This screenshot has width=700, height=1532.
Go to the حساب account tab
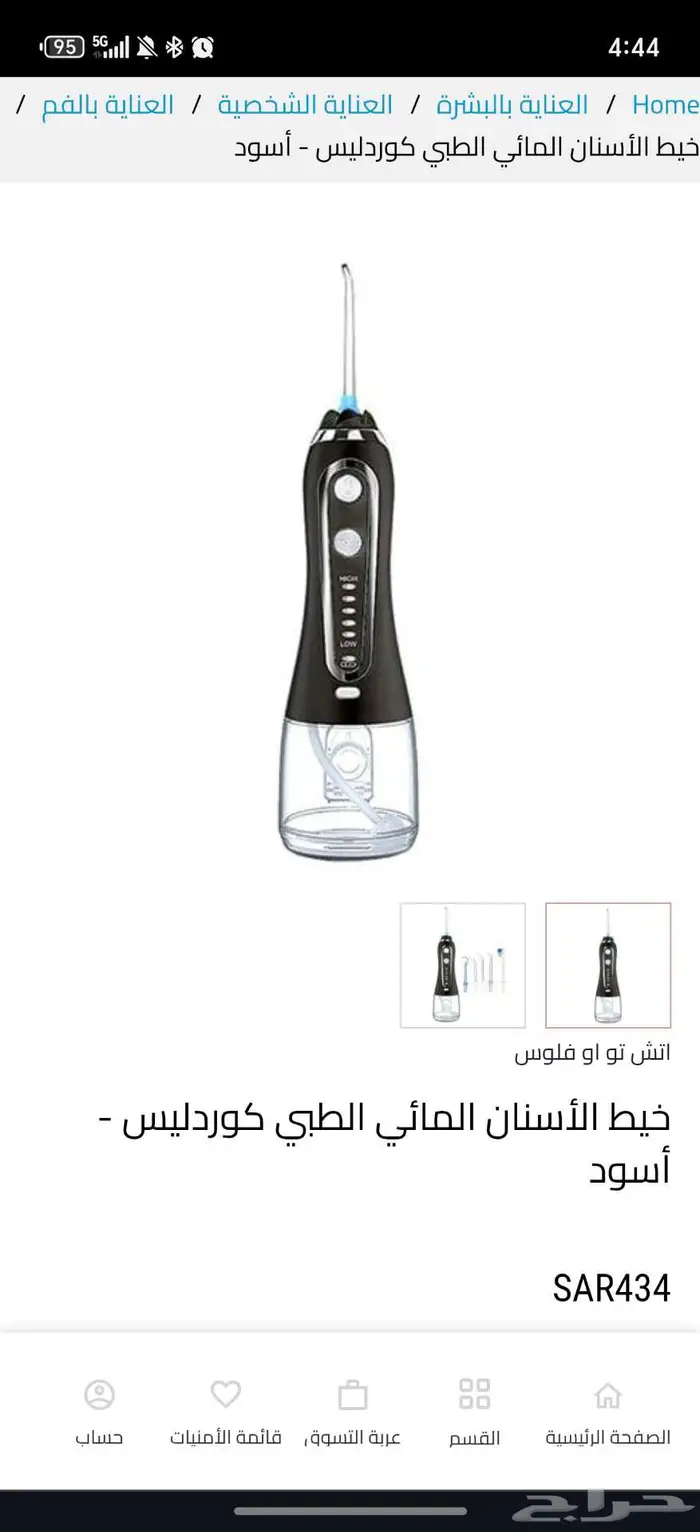[x=99, y=1412]
